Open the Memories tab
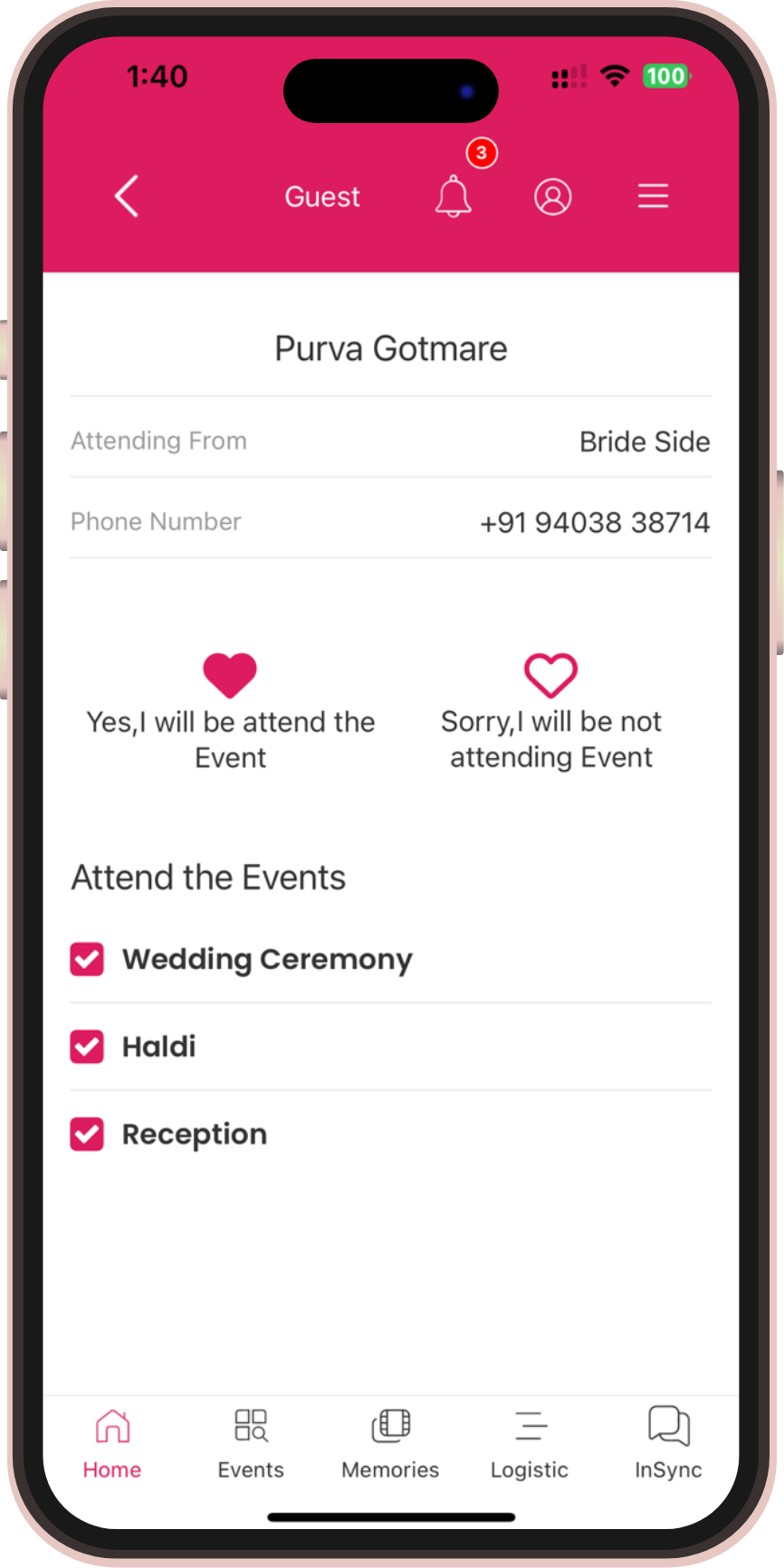The image size is (784, 1568). tap(390, 1443)
